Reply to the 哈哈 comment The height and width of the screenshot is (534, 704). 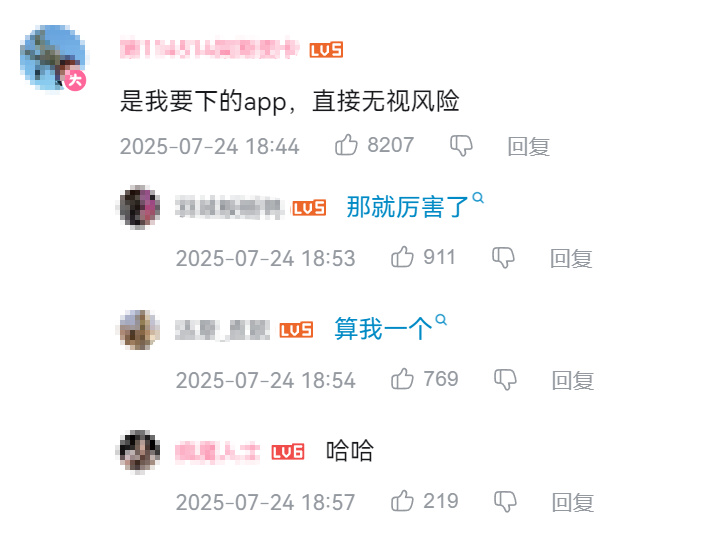574,502
